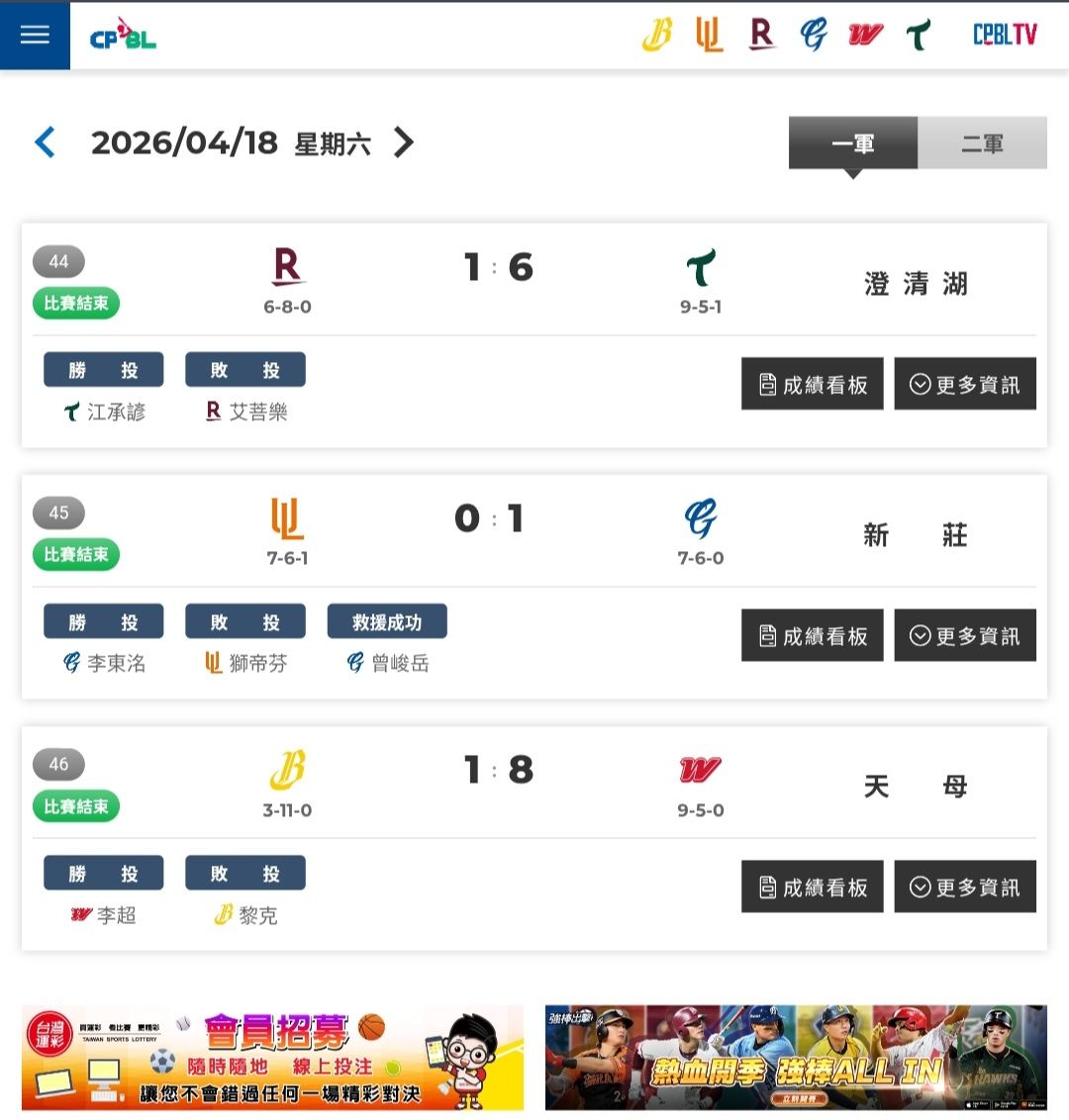
Task: Open the orange Lions team icon in header
Action: click(x=709, y=35)
